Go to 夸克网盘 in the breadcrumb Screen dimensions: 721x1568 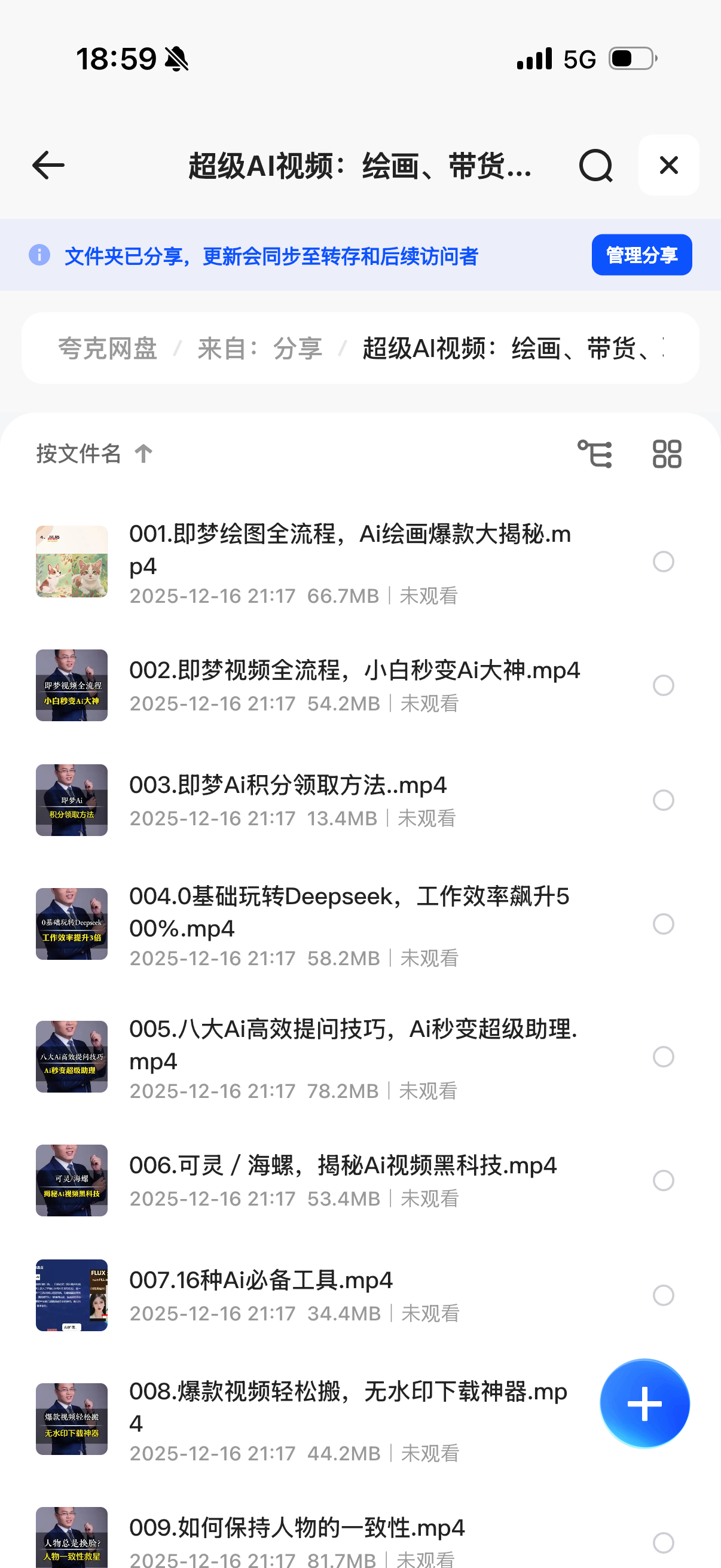(x=108, y=349)
